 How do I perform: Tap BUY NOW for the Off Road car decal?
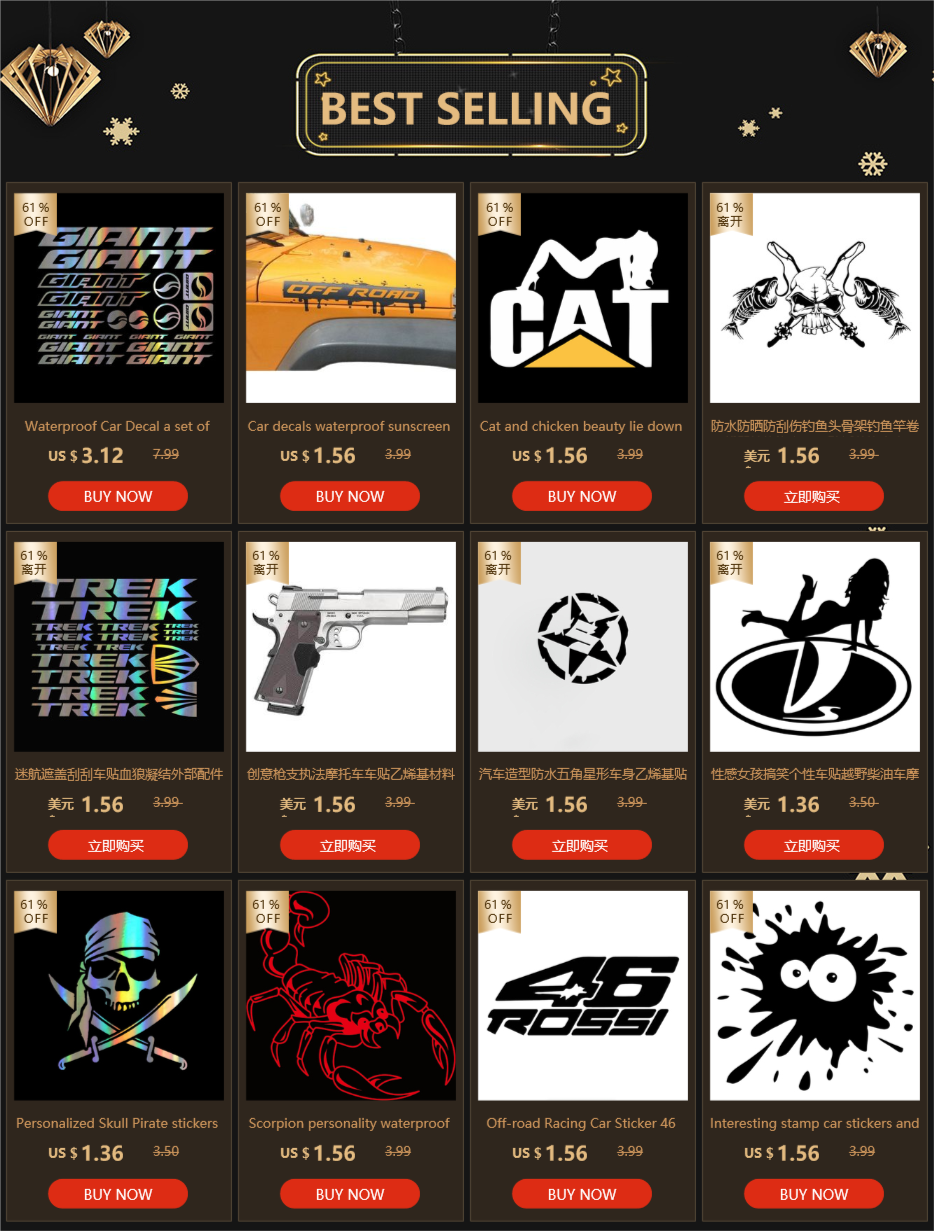(350, 496)
